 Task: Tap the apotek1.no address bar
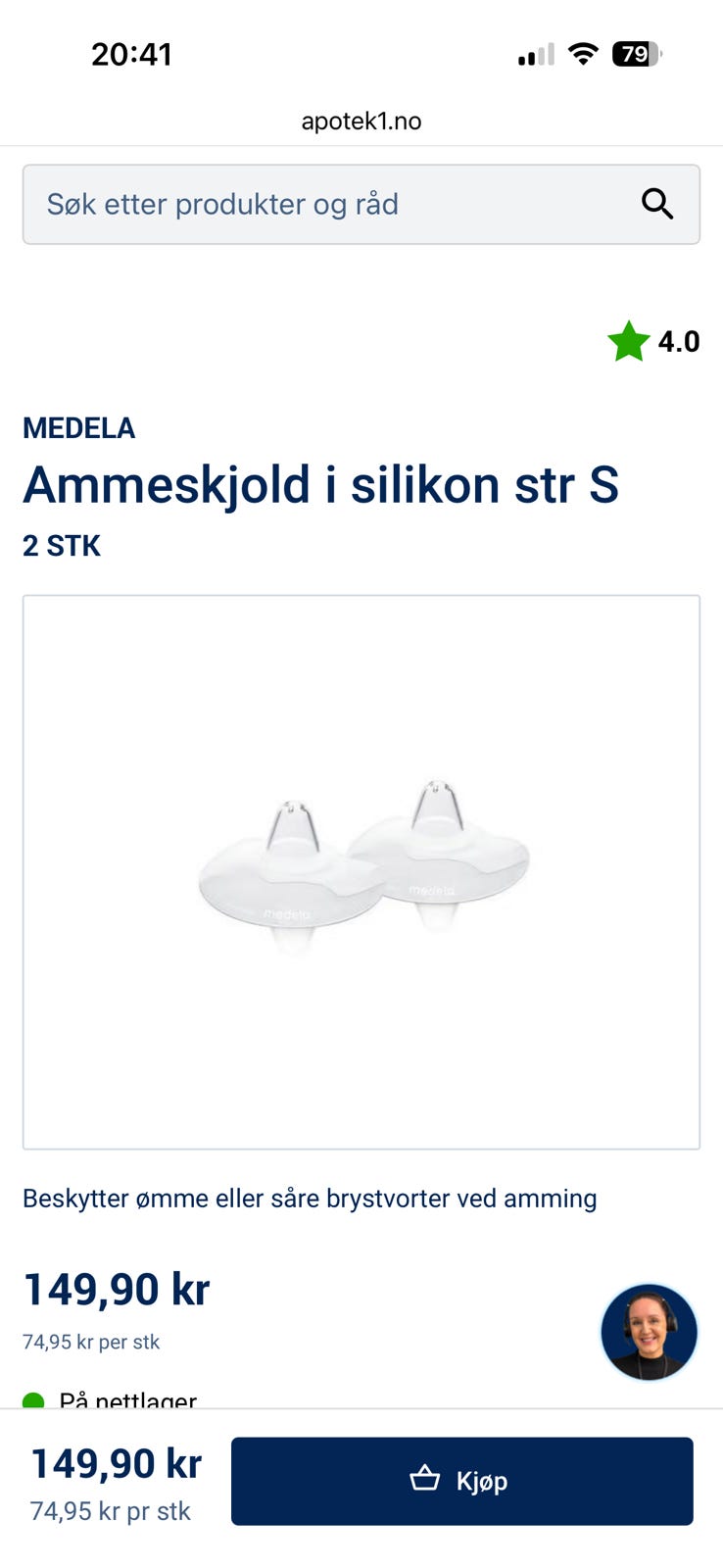click(361, 121)
